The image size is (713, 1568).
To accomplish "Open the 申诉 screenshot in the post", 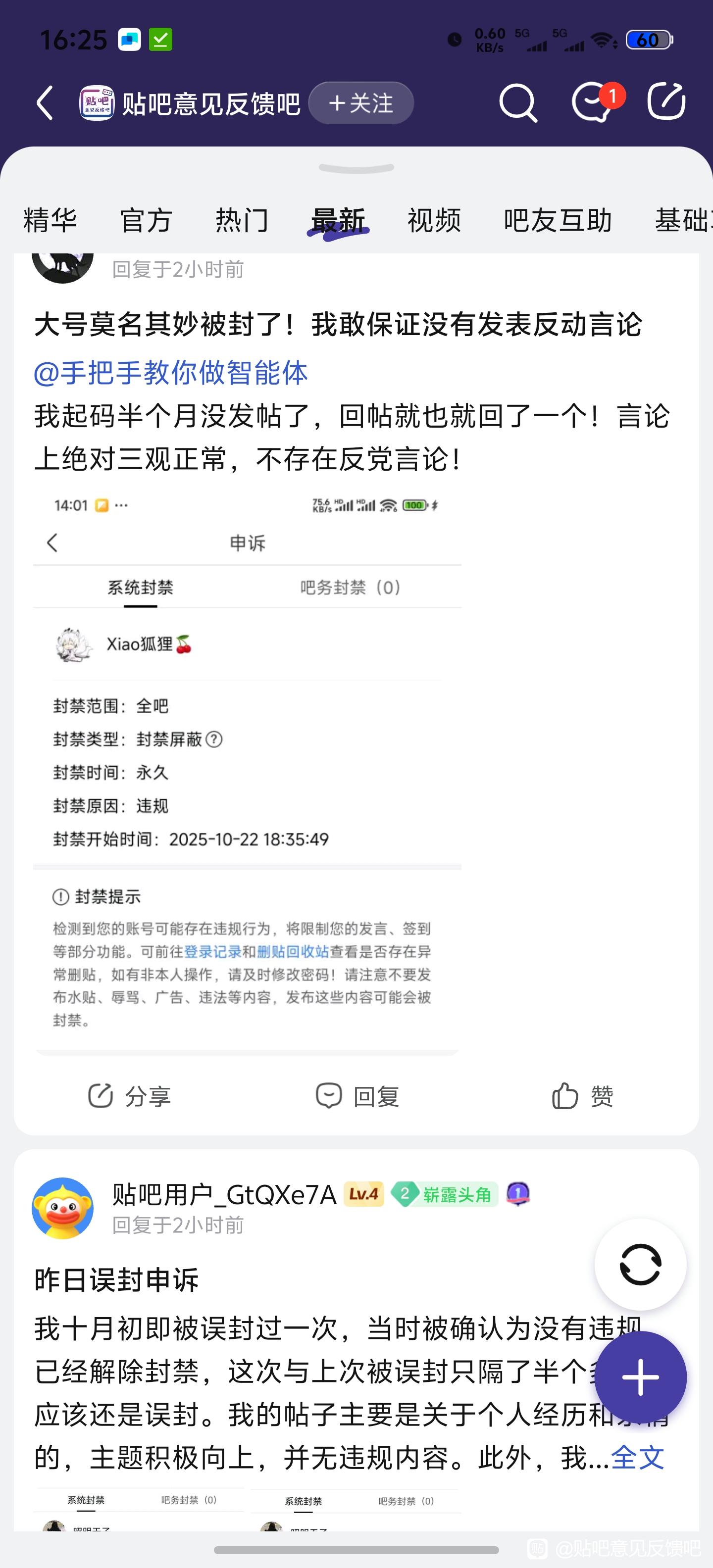I will pos(247,773).
